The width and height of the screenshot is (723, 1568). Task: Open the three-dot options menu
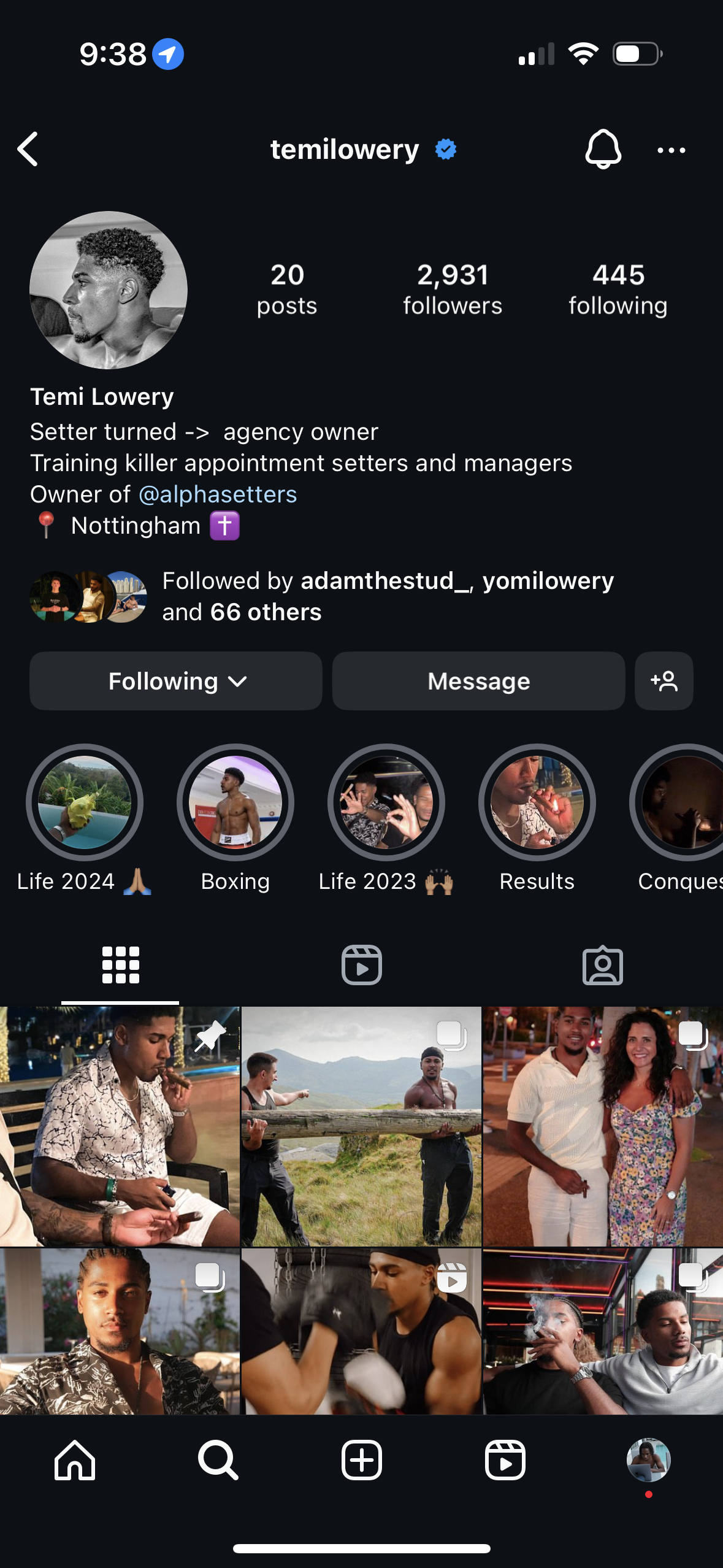click(x=671, y=150)
